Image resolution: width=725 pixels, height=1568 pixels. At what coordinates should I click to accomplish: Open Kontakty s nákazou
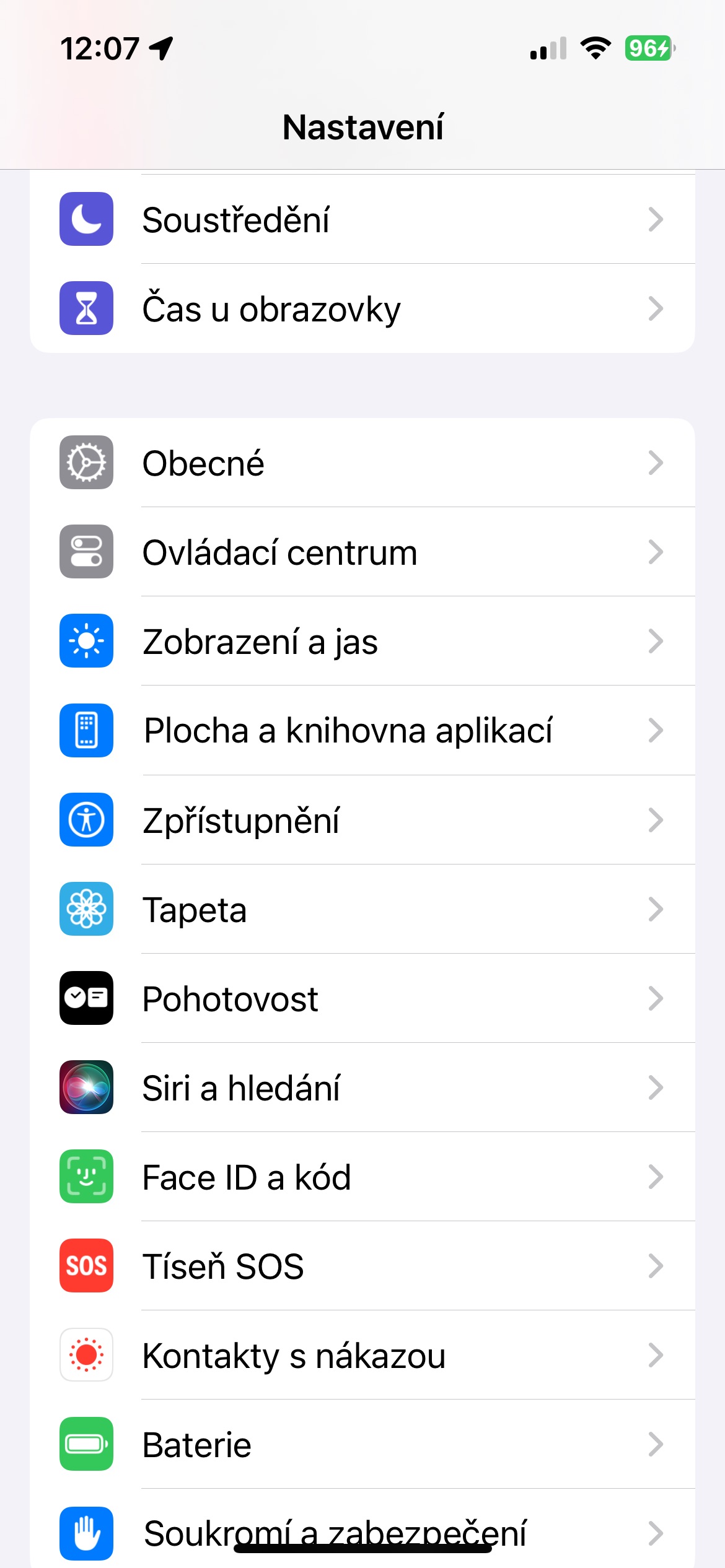coord(362,1355)
